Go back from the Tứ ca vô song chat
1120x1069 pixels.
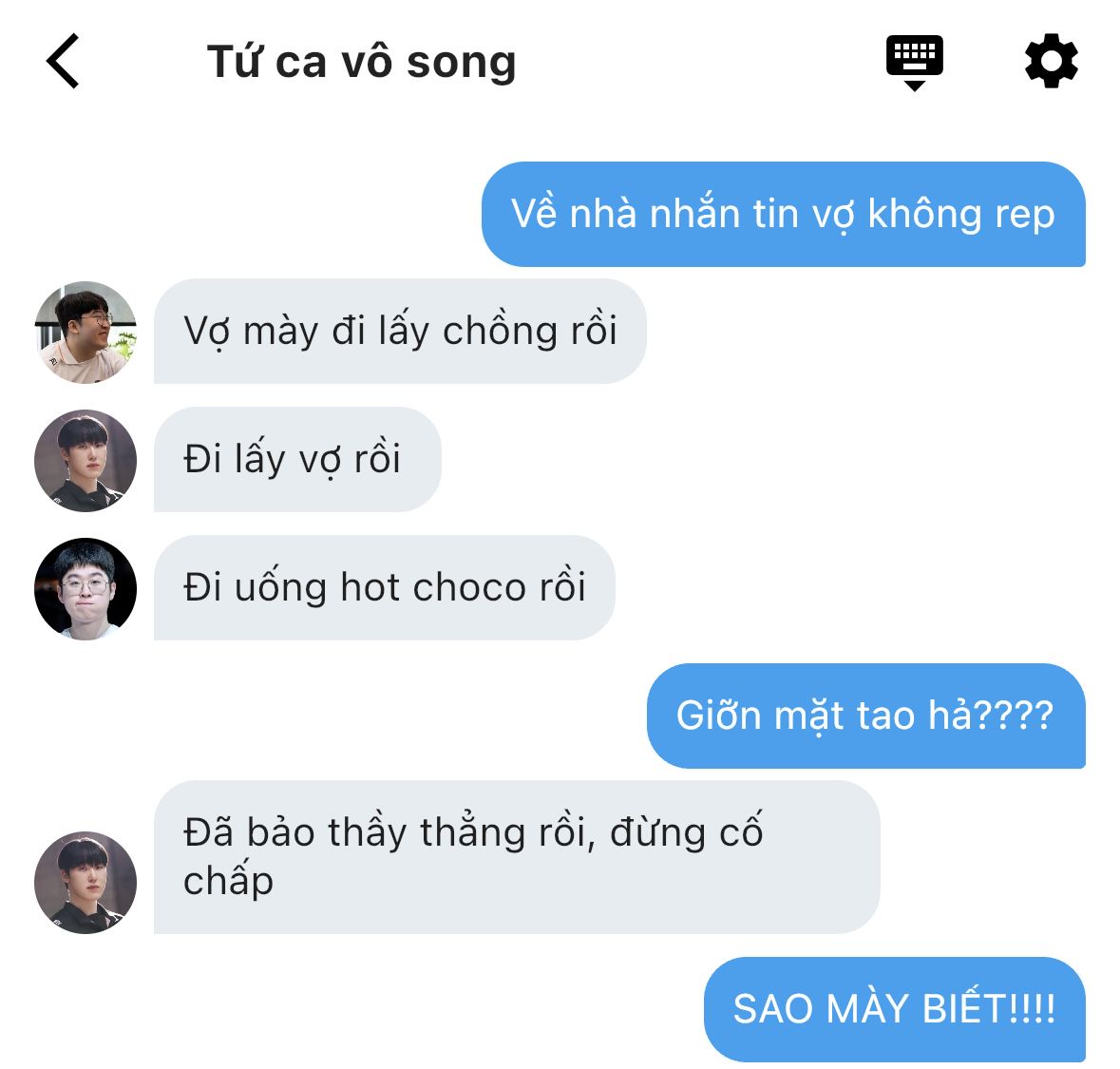tap(63, 62)
